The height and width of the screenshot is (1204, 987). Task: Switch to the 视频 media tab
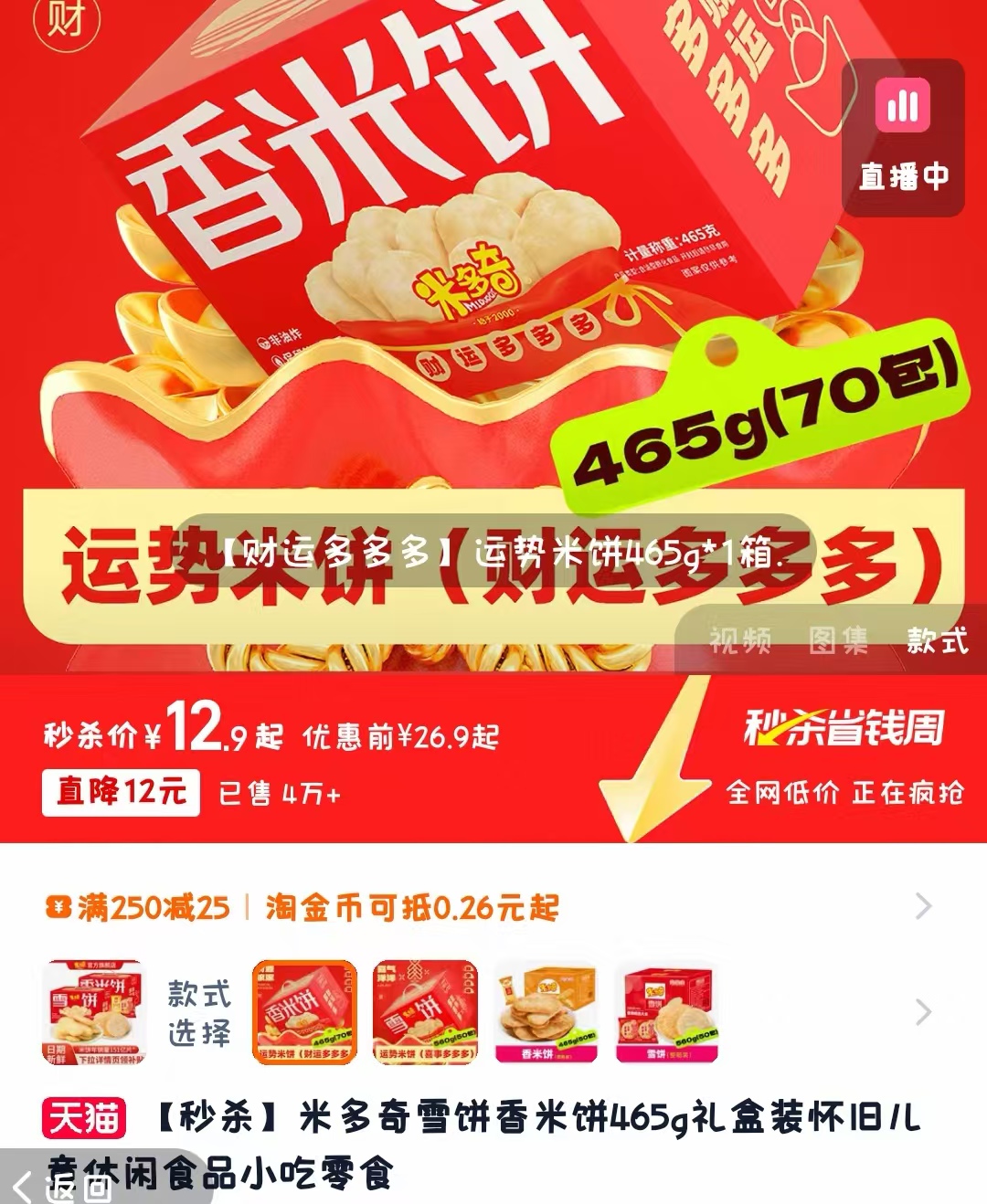739,640
